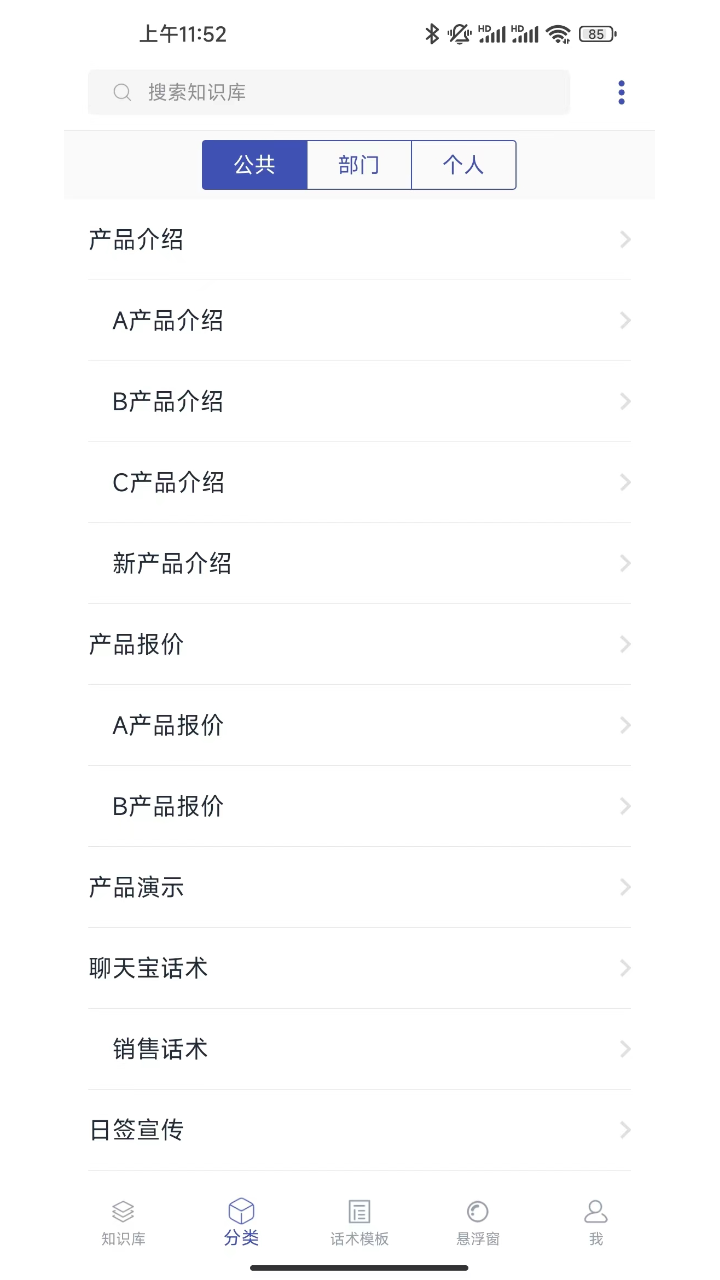Open the 悬浮窗 feature icon
Screen dimensions: 720x1280
[x=477, y=1220]
